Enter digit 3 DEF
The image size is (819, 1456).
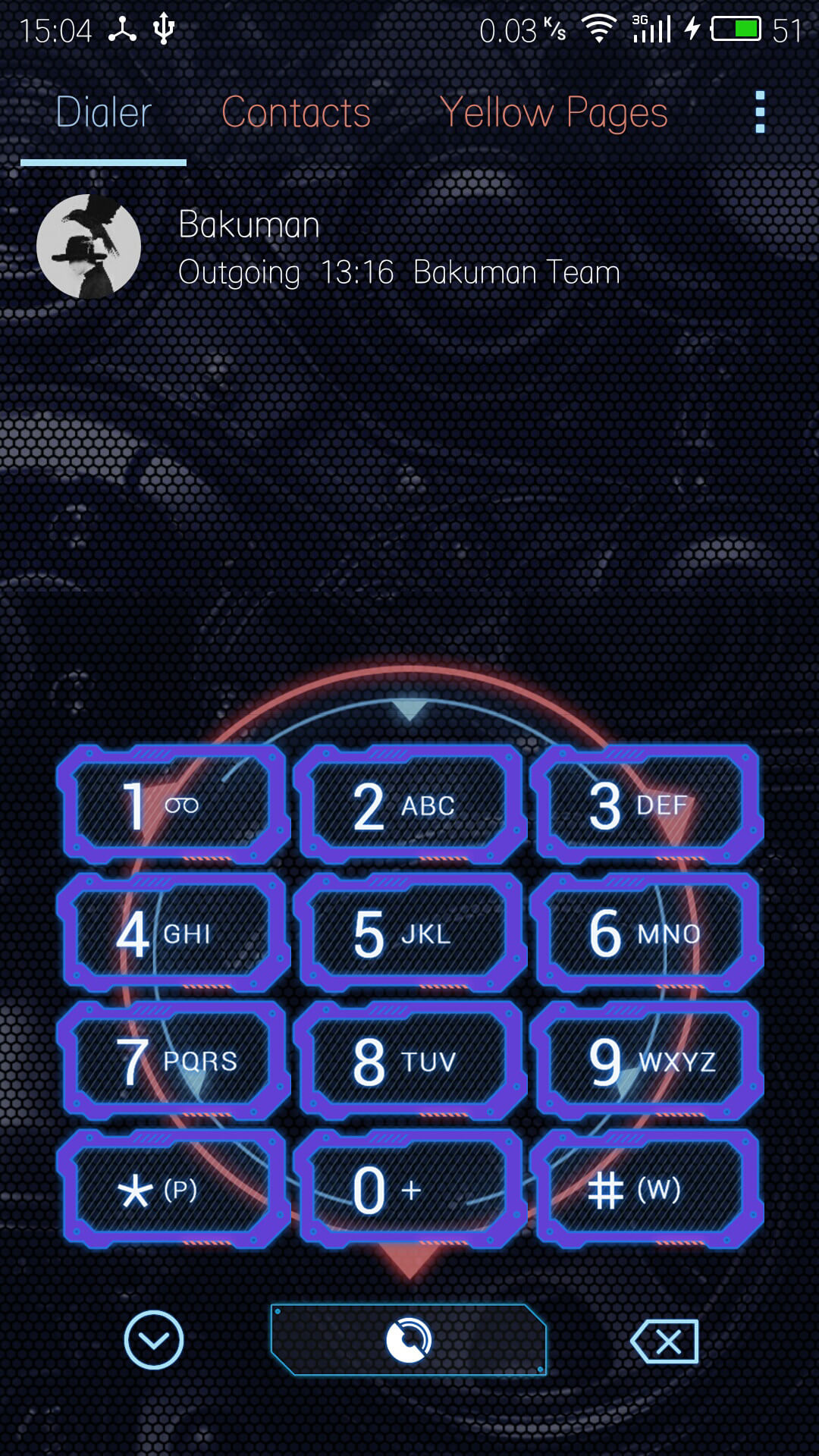[647, 805]
